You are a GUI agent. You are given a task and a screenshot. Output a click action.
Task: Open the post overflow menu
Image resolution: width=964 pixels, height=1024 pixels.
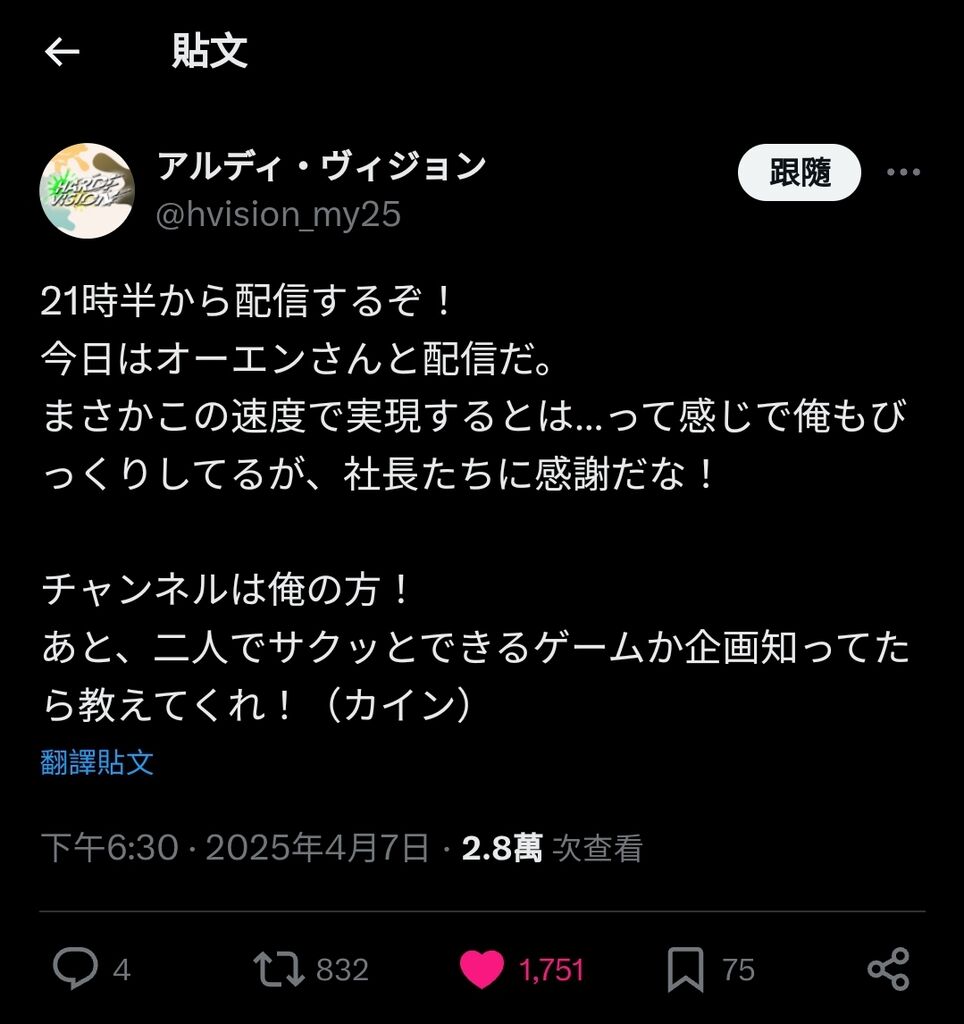(903, 173)
